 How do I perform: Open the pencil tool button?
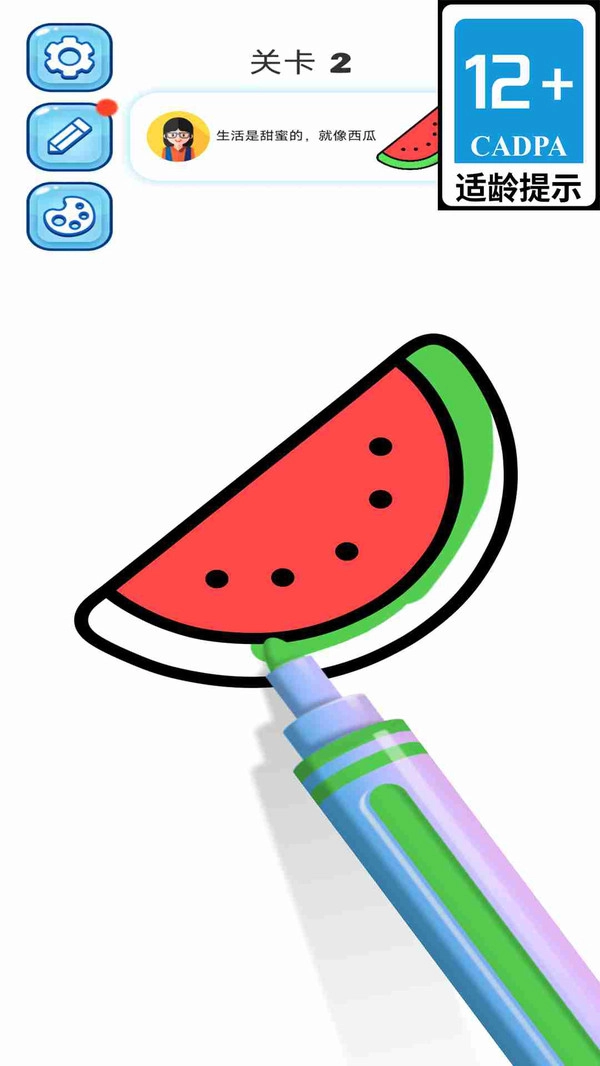tap(69, 137)
